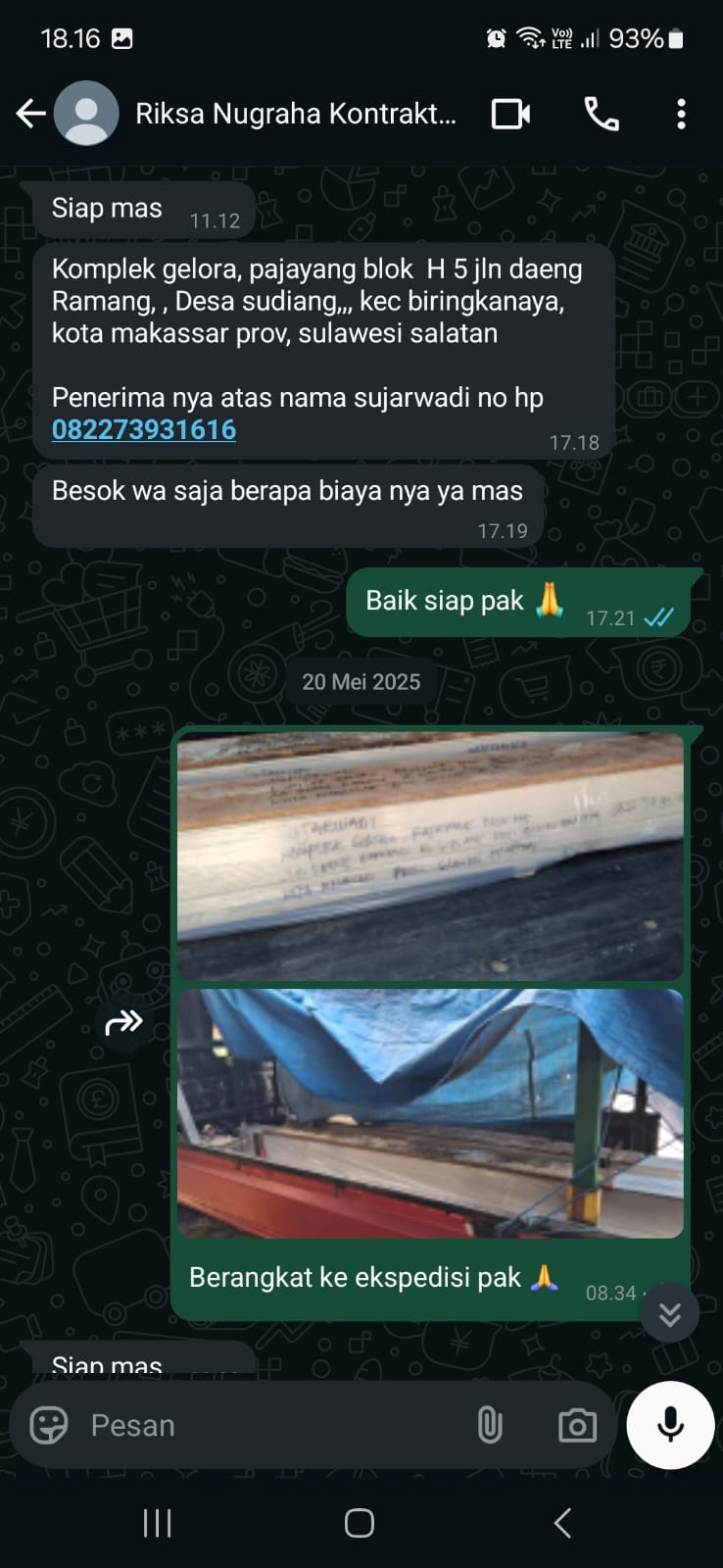The height and width of the screenshot is (1568, 723).
Task: Open the chat overflow menu
Action: click(681, 114)
